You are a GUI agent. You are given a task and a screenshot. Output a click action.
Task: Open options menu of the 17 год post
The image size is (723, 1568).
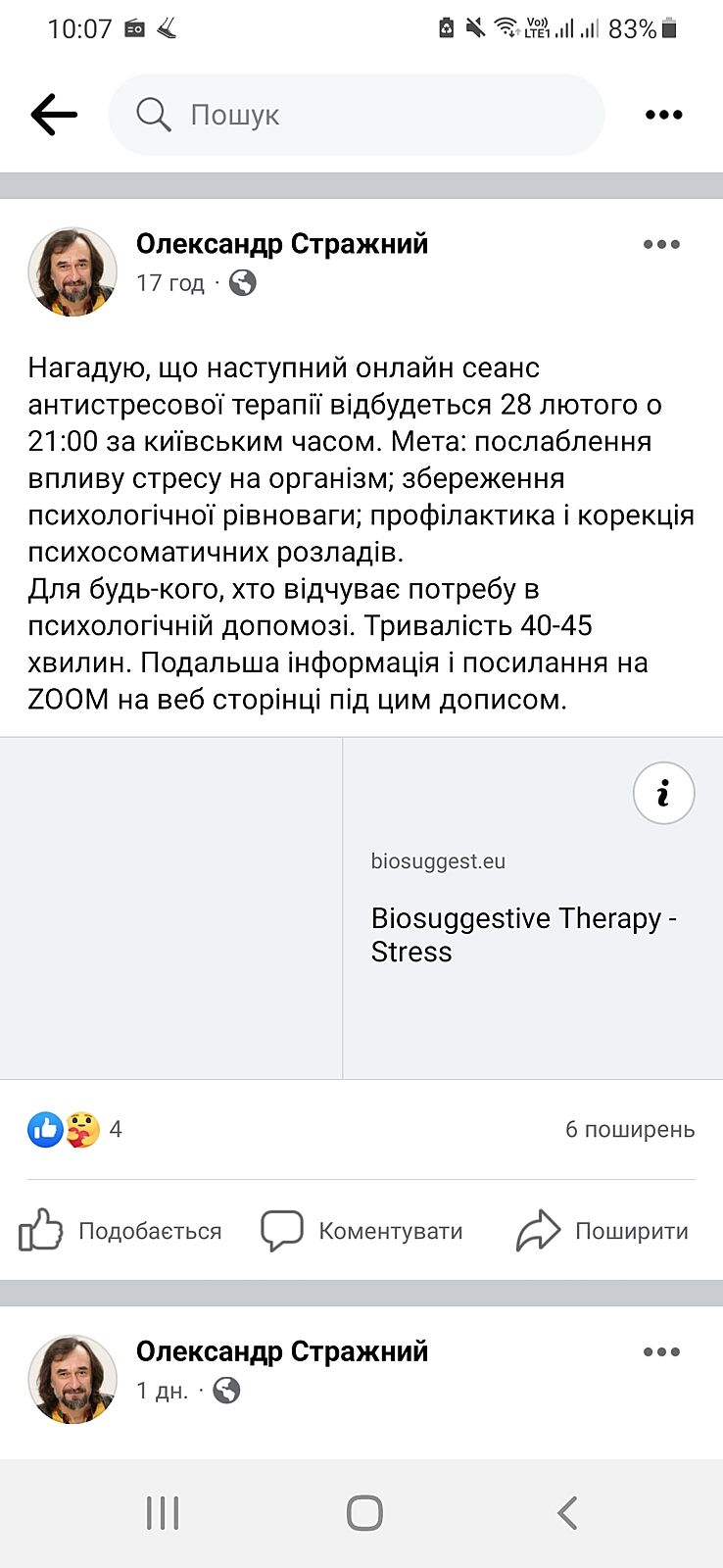661,245
